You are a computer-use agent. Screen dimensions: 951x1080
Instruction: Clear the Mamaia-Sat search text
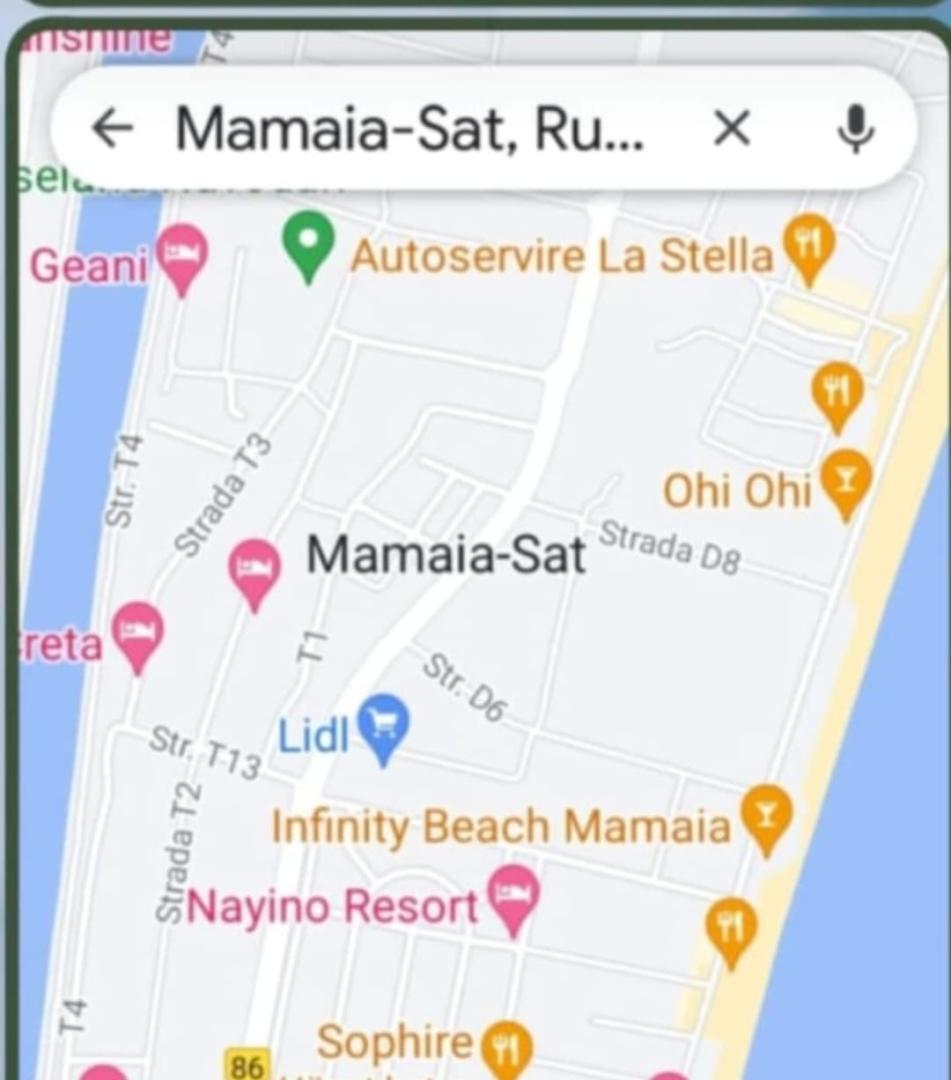pyautogui.click(x=732, y=128)
